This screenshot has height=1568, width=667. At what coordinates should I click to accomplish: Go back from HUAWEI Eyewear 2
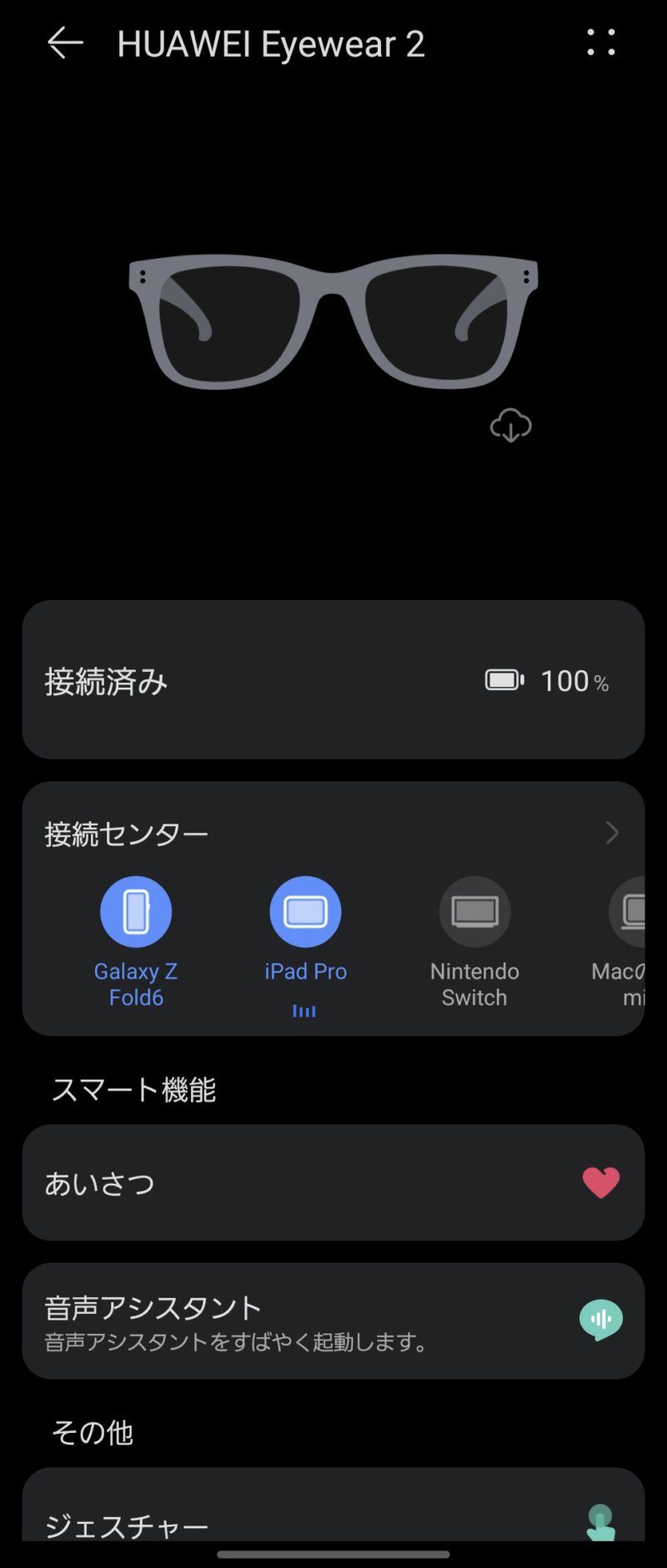click(x=65, y=43)
